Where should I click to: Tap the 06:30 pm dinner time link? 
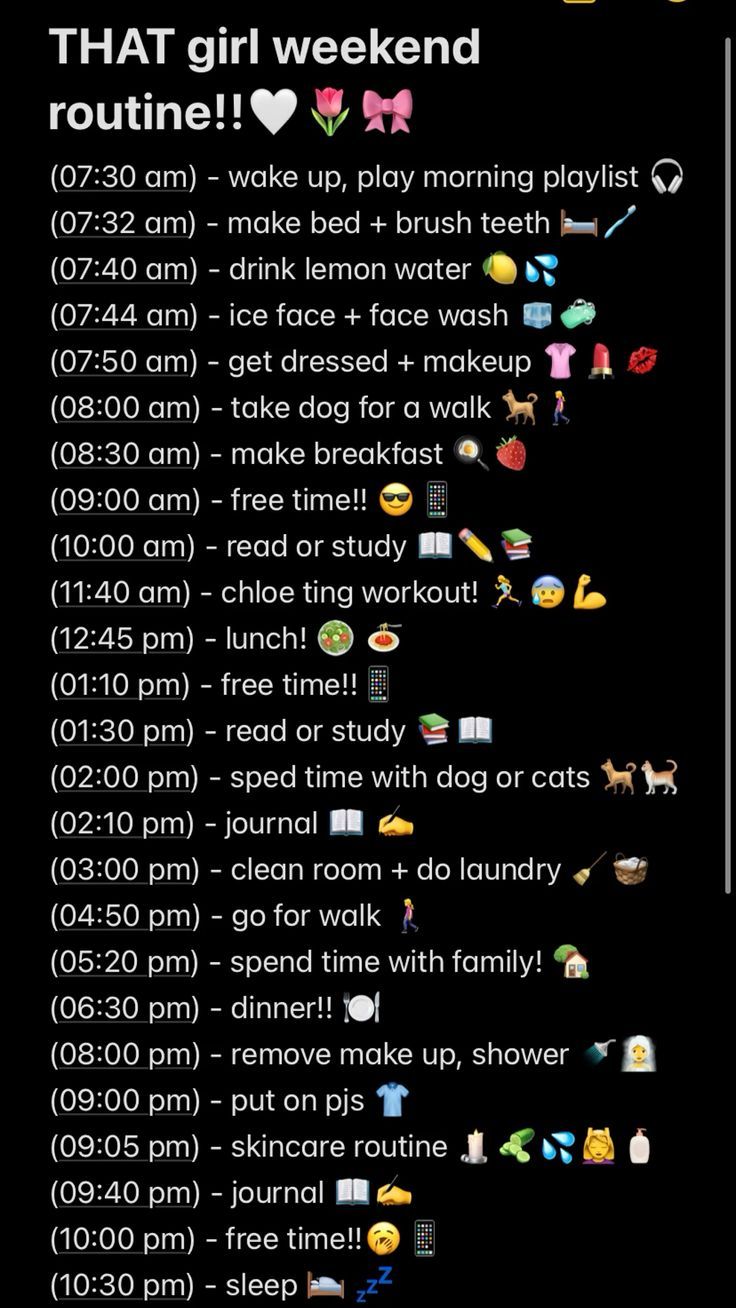pos(124,1008)
